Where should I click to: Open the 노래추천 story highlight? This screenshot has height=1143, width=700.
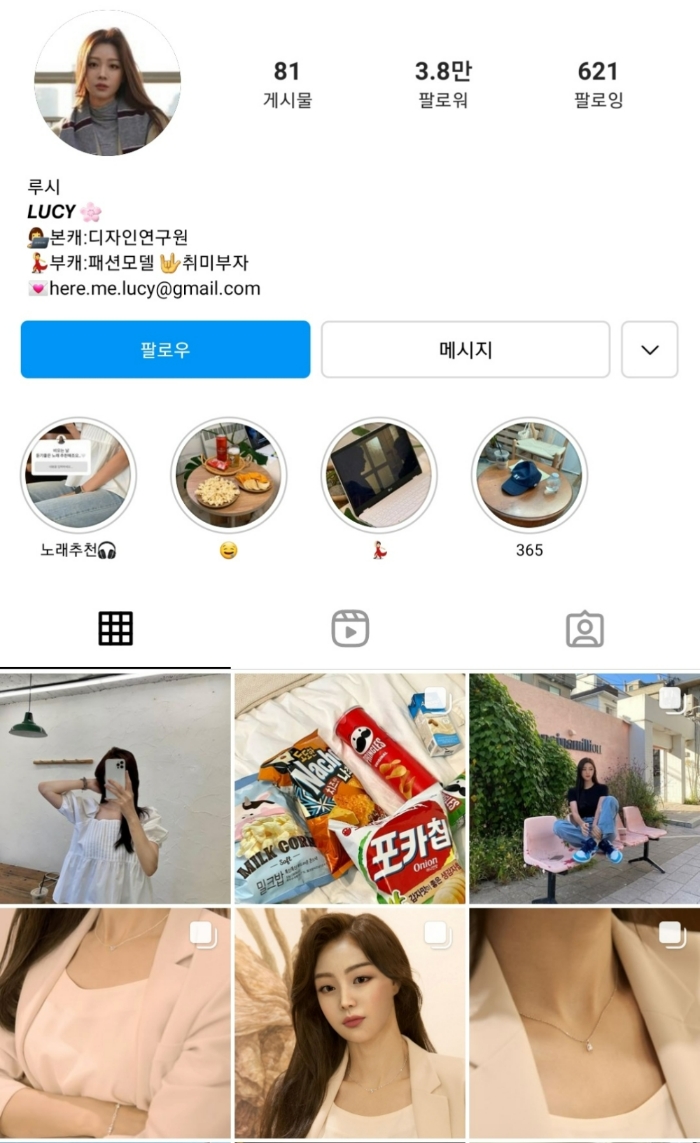(x=78, y=475)
